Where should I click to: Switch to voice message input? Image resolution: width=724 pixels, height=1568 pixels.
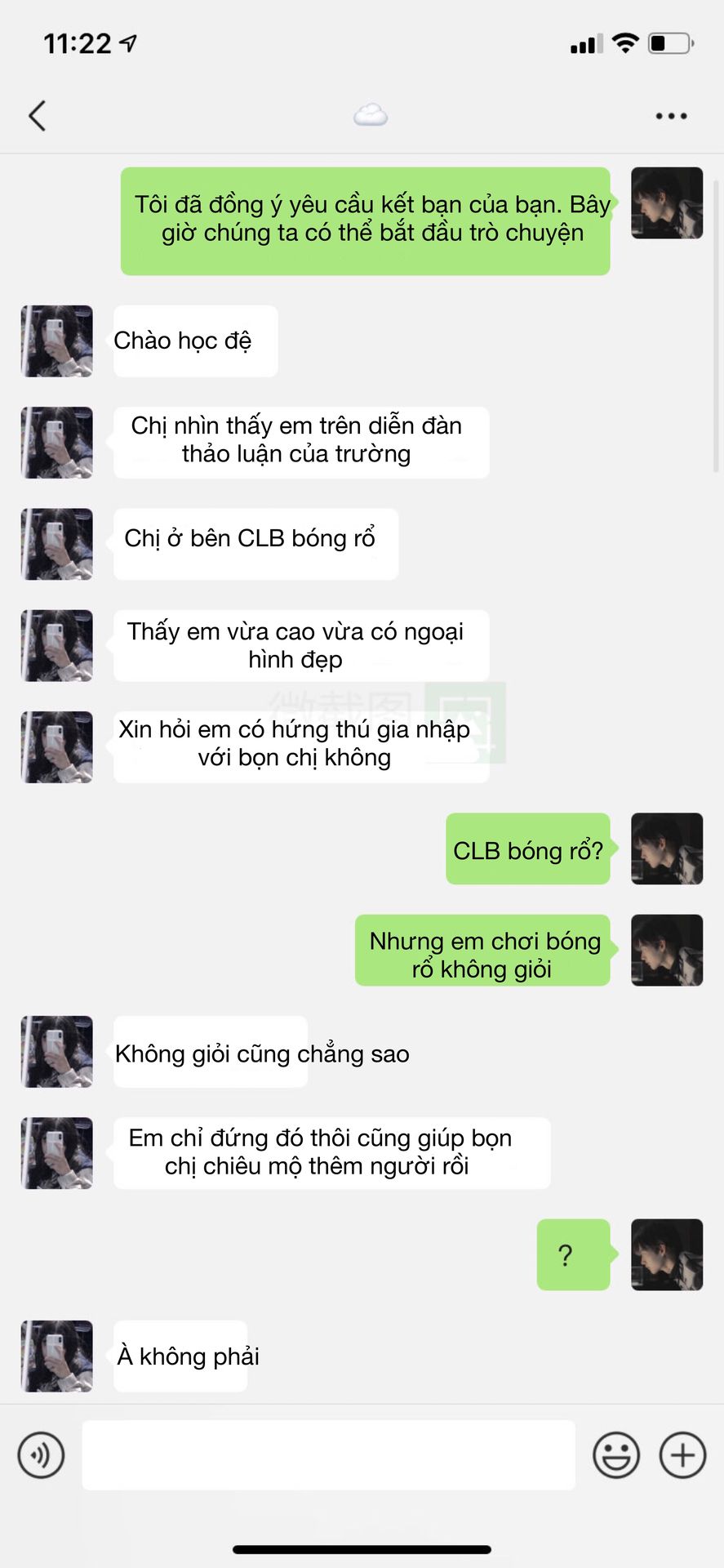(x=41, y=1454)
